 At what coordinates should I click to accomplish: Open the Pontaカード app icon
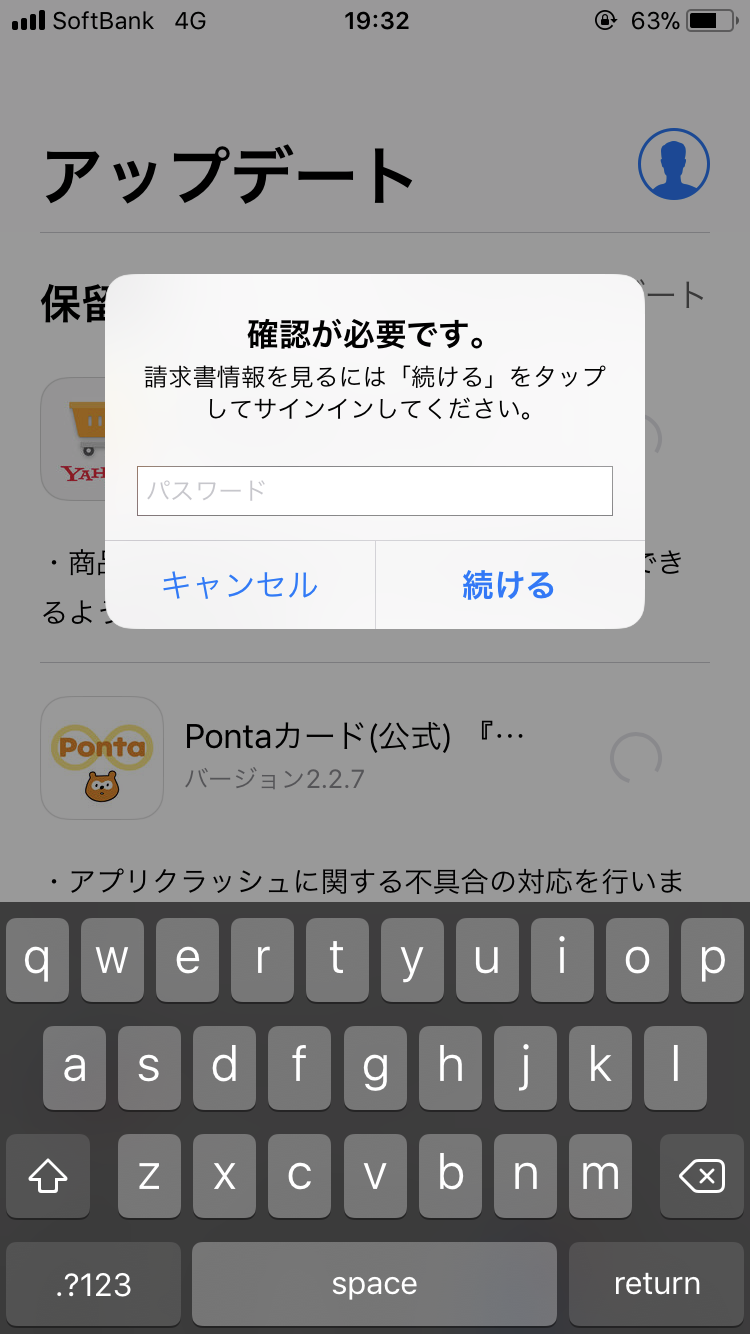tap(101, 757)
